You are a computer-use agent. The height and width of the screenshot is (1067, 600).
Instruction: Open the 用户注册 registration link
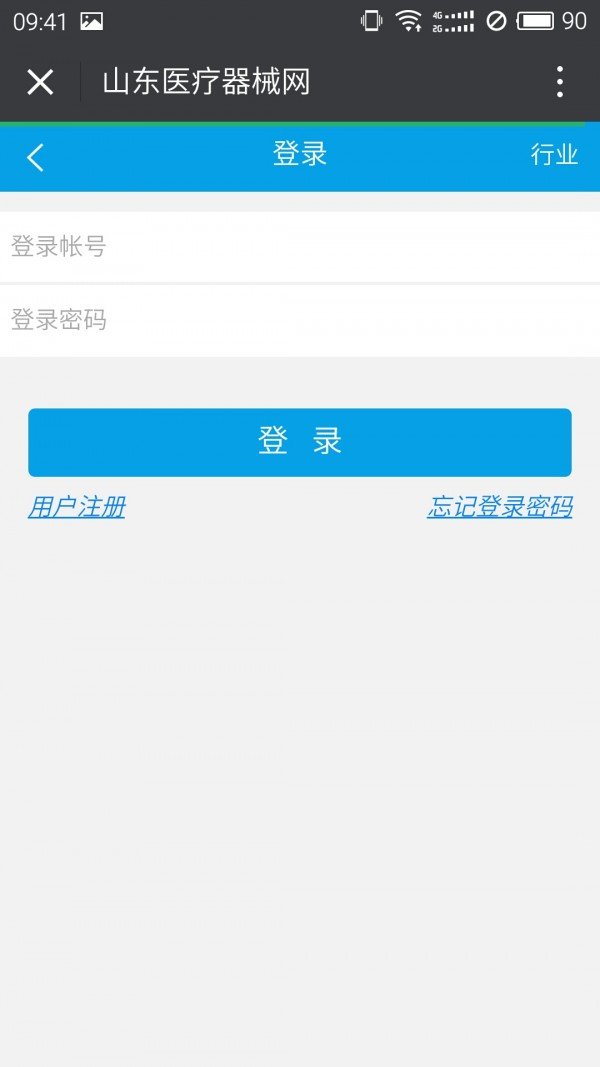tap(77, 508)
